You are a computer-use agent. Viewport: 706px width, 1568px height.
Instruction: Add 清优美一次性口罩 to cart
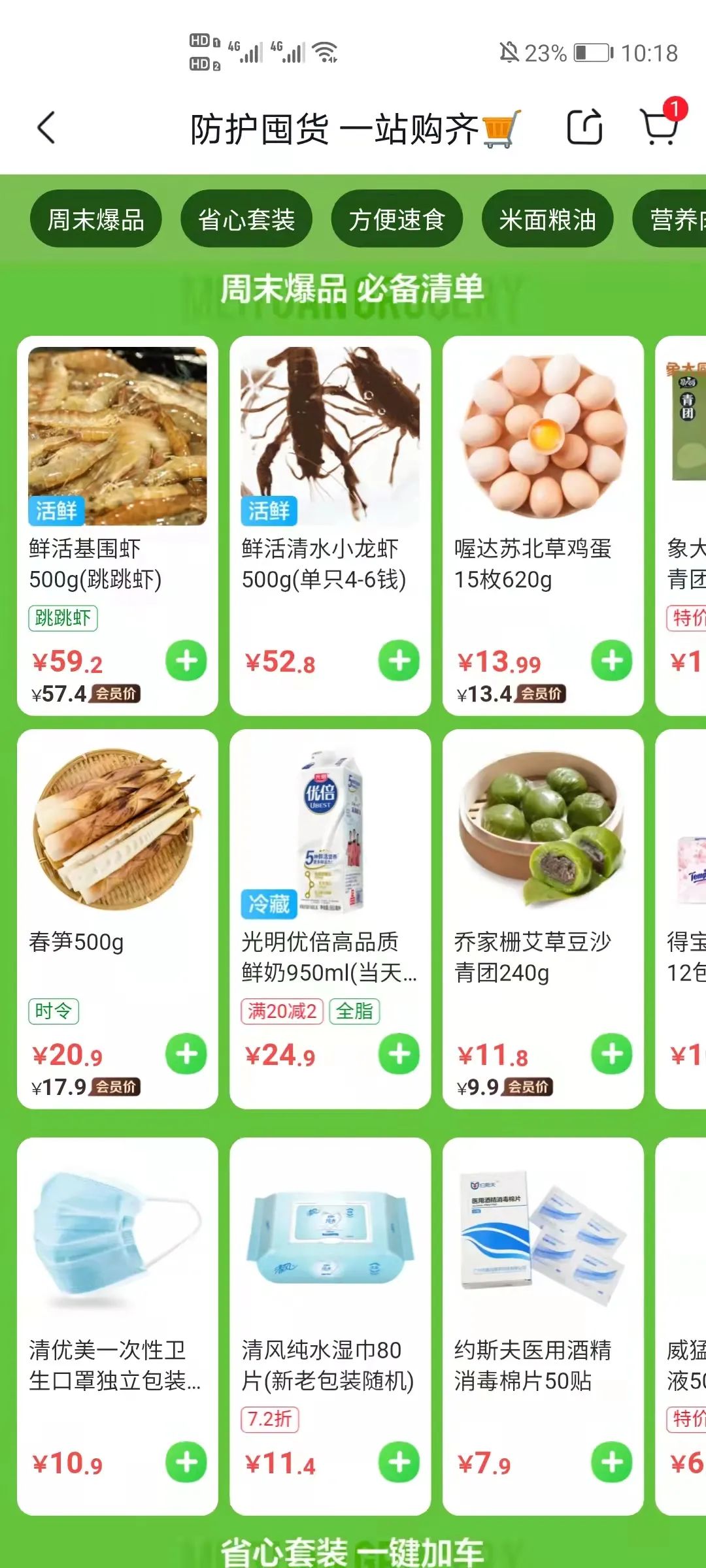tap(186, 1462)
